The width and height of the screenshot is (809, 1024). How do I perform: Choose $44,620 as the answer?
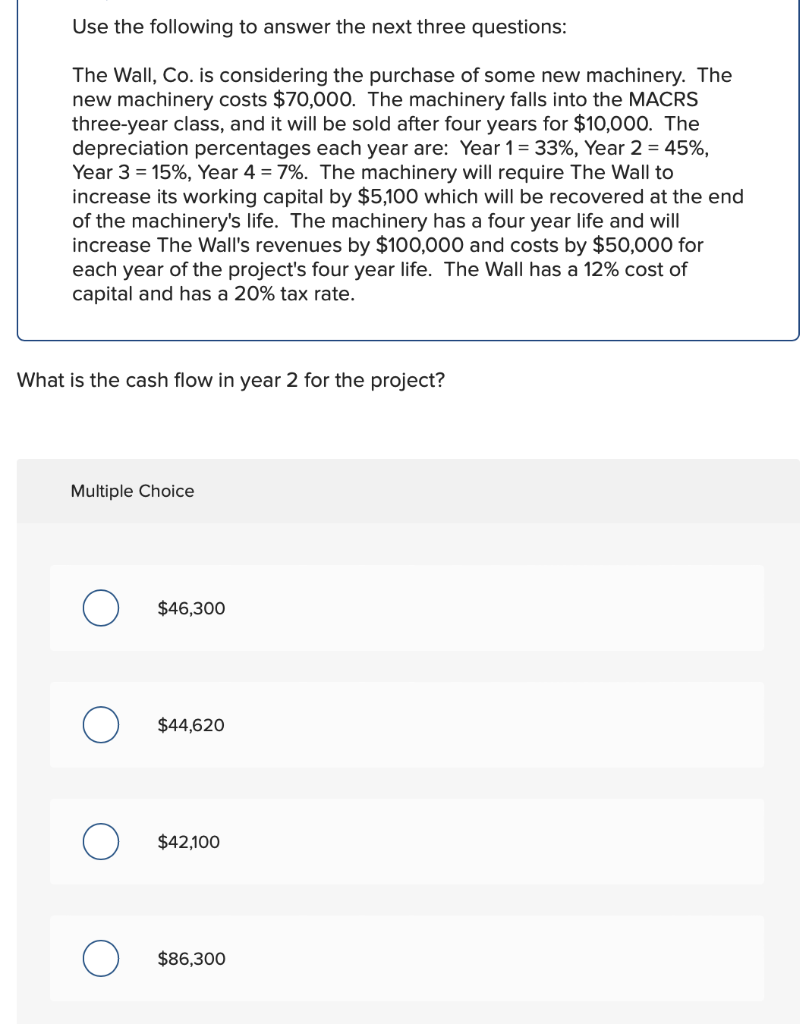click(101, 725)
